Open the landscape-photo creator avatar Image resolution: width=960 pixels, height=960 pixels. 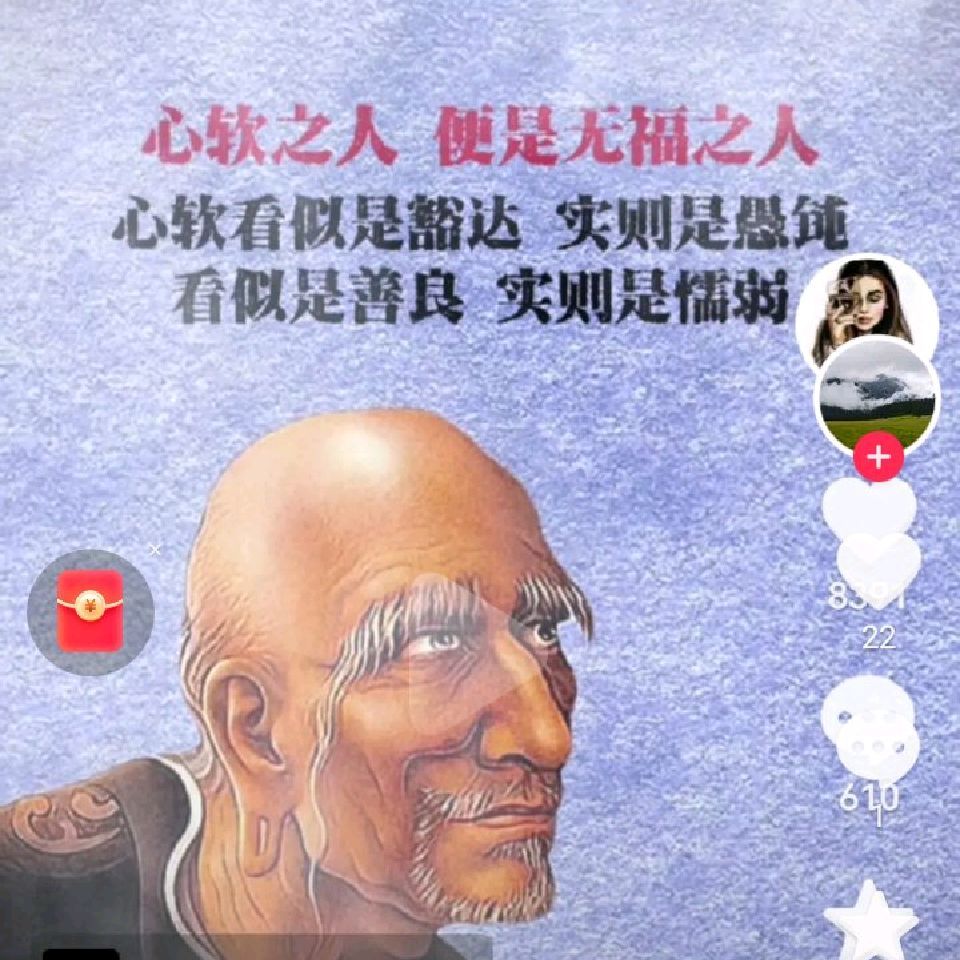(x=877, y=398)
